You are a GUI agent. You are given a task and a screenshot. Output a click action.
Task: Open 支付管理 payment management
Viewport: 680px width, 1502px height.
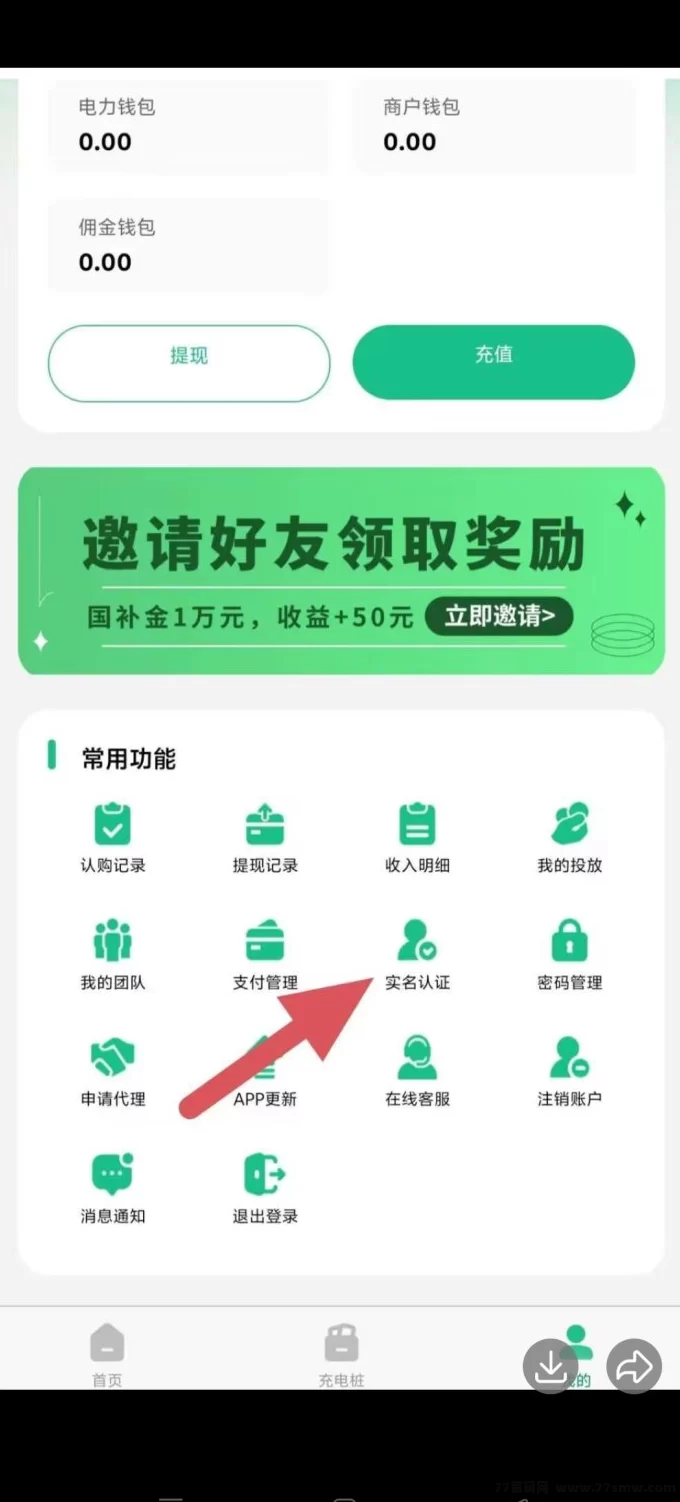pos(265,955)
